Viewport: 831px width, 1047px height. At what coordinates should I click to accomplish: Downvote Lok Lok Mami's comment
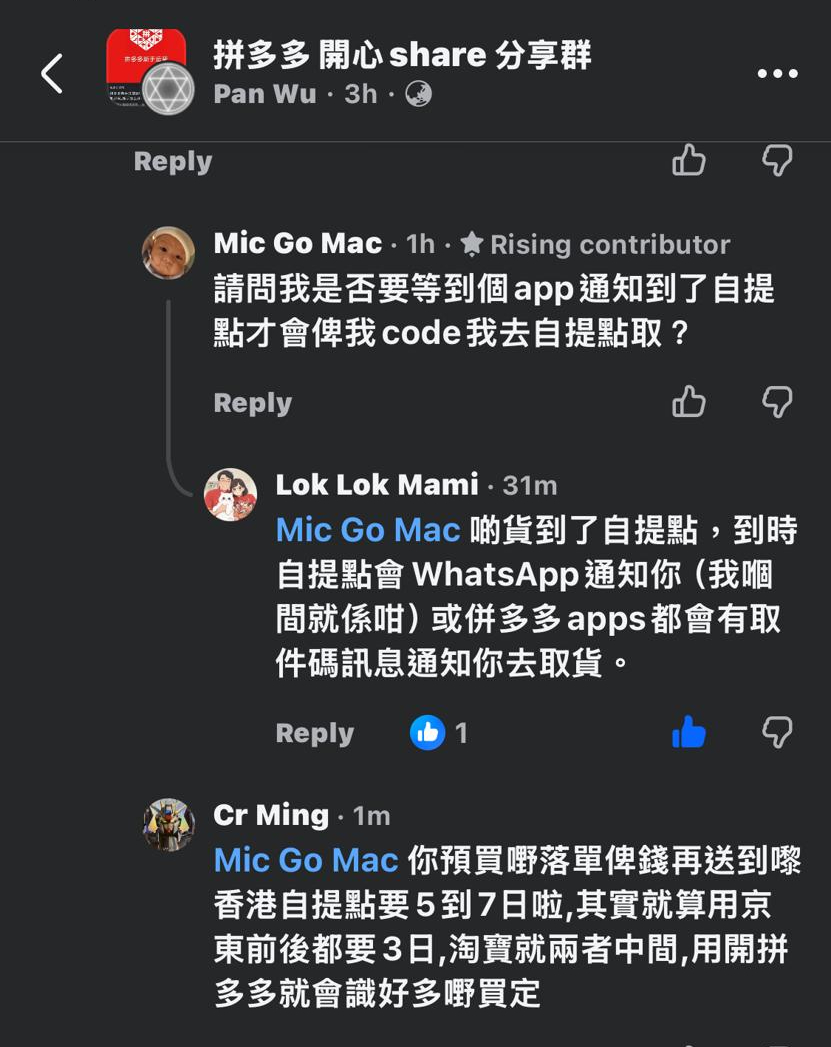click(777, 732)
